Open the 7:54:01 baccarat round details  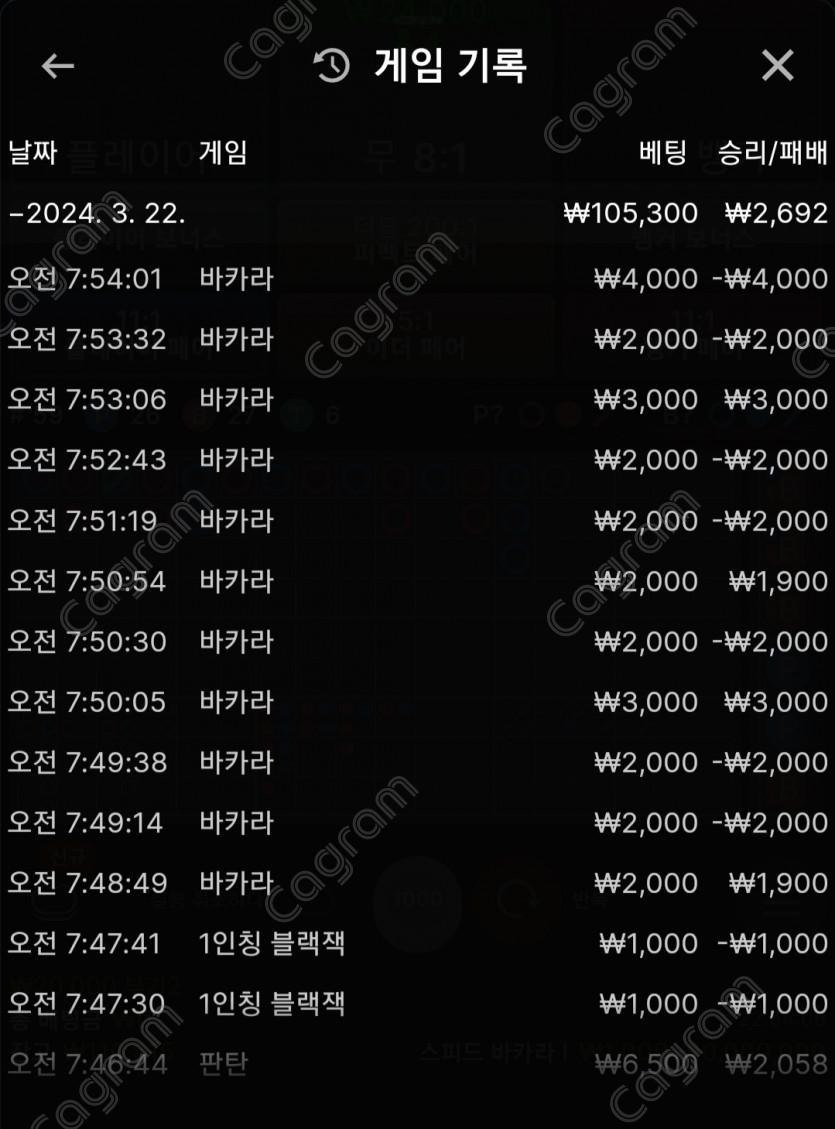pyautogui.click(x=417, y=279)
